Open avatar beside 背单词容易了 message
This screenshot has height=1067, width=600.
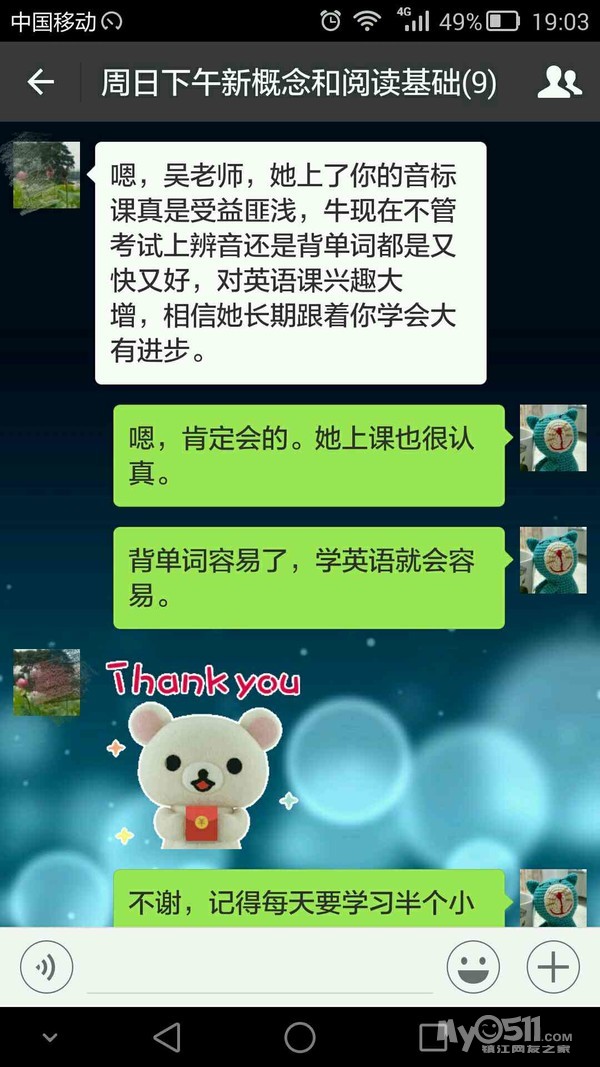tap(553, 560)
